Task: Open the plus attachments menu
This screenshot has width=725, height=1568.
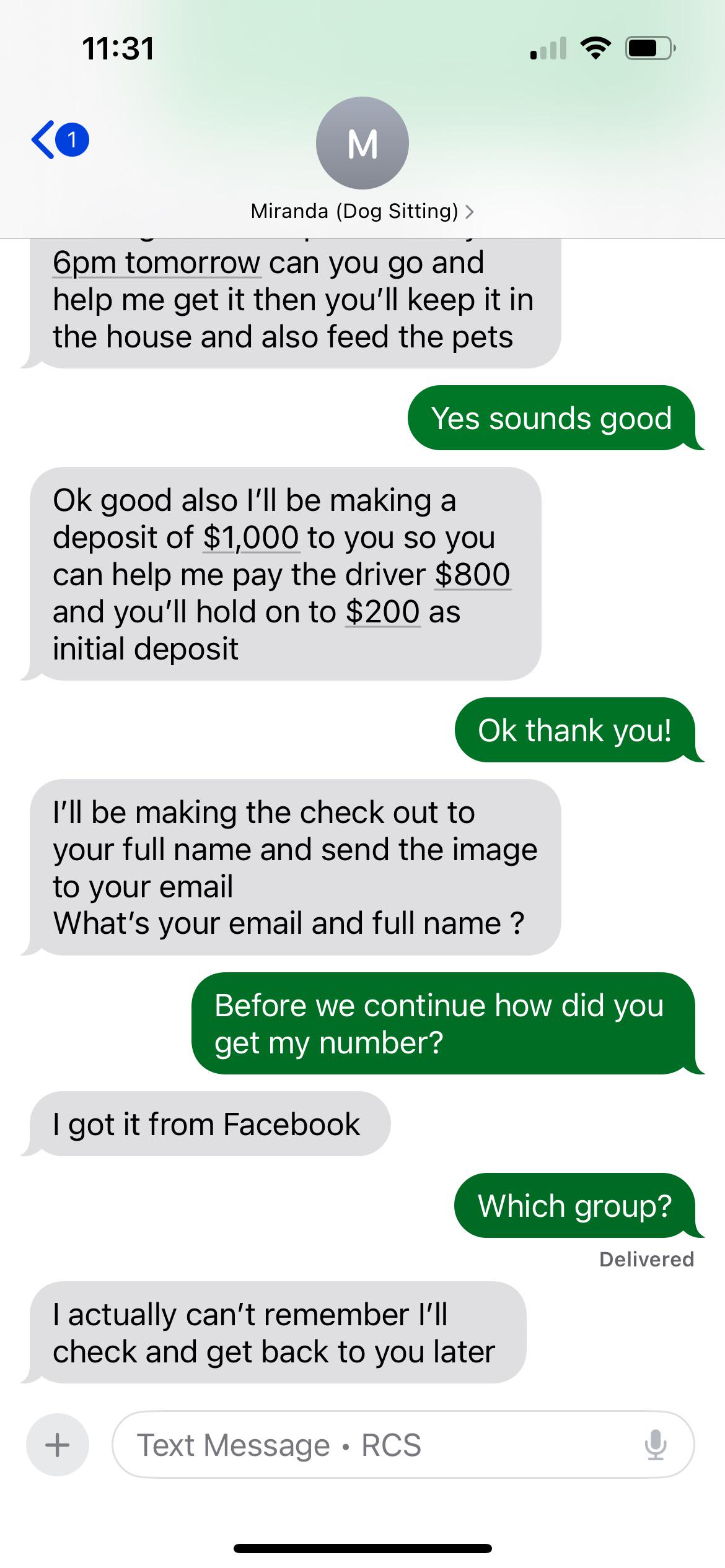Action: (58, 1445)
